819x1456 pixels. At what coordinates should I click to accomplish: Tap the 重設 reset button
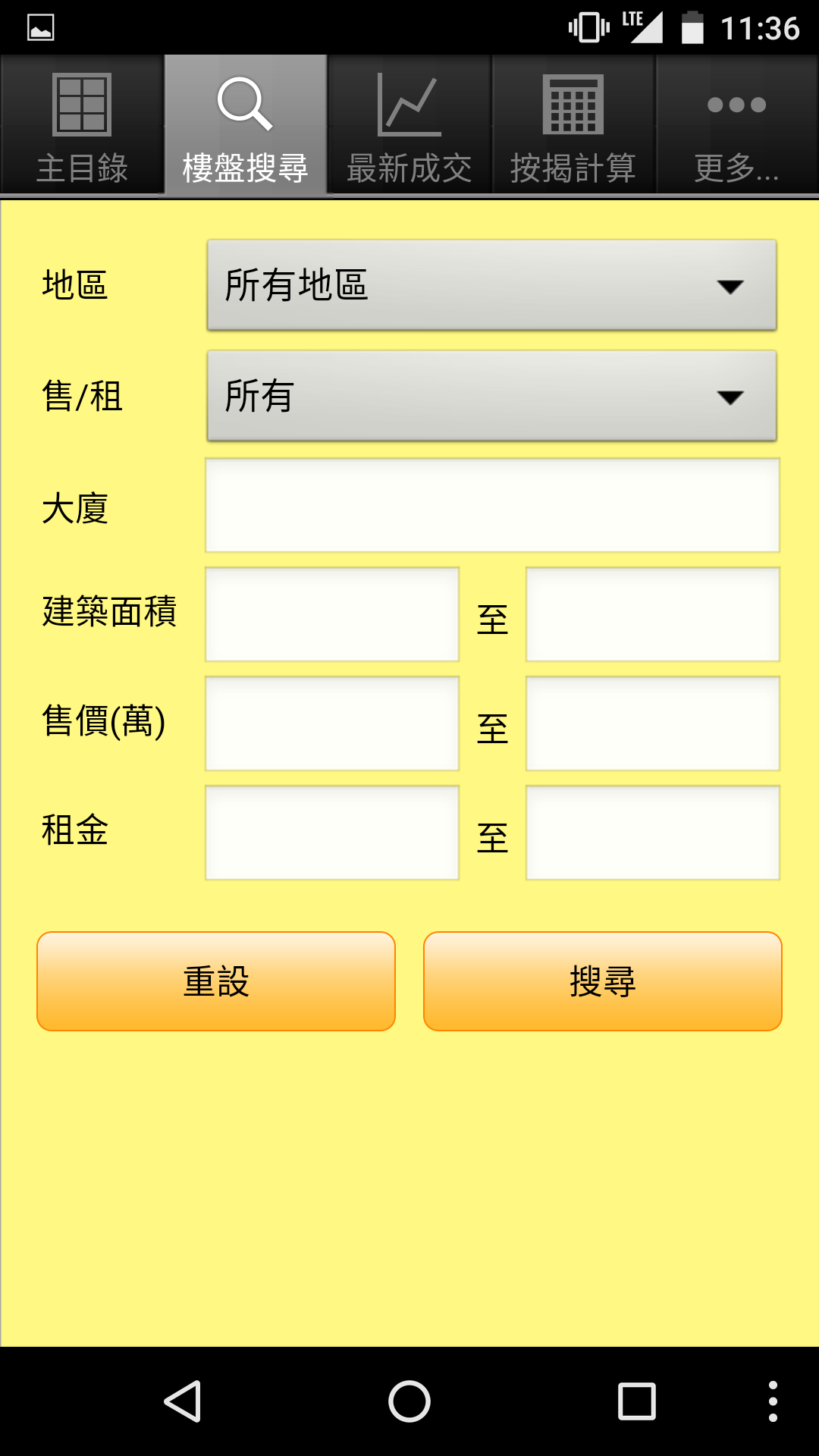pyautogui.click(x=216, y=981)
